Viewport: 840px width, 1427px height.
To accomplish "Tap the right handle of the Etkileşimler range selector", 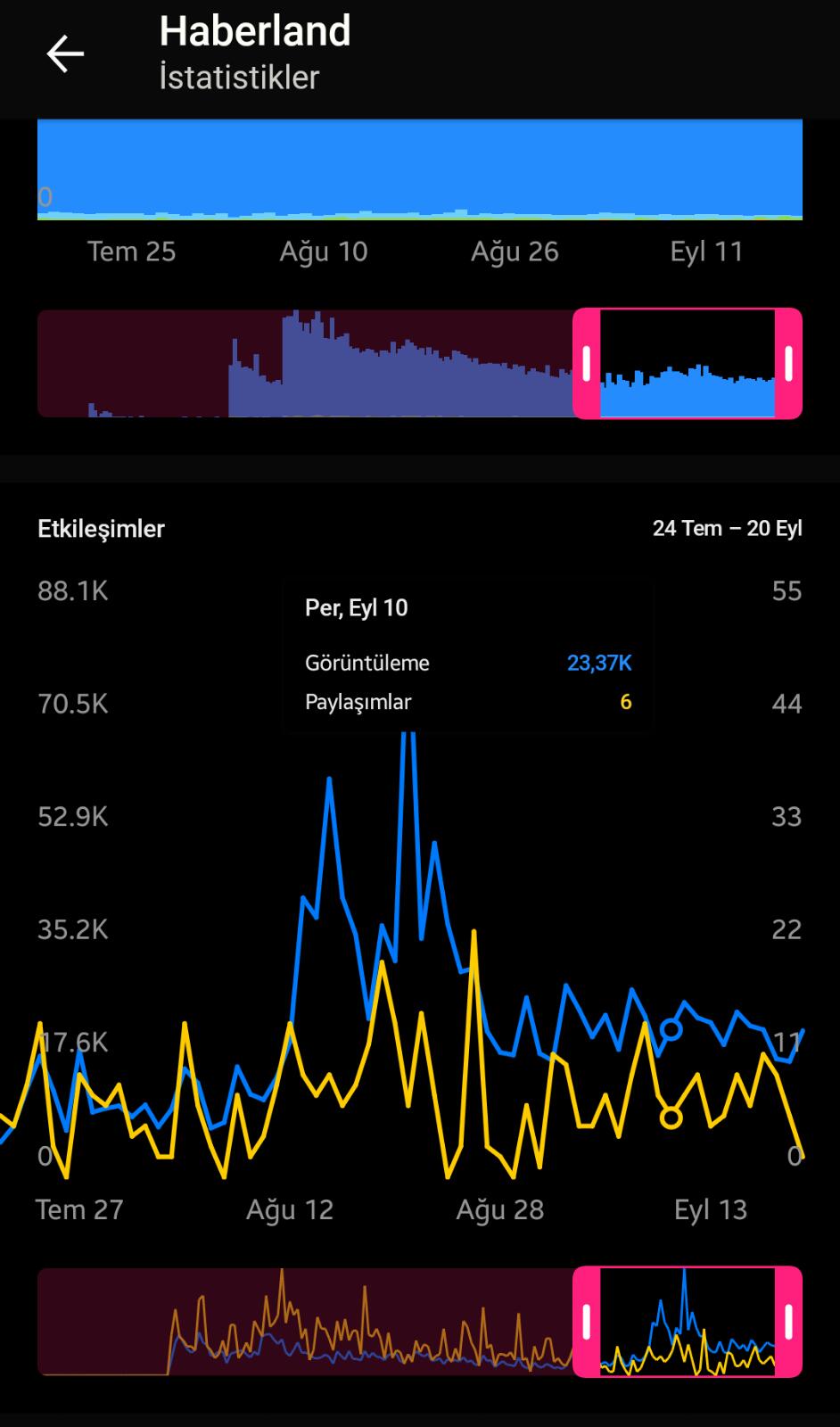I will (x=789, y=1322).
